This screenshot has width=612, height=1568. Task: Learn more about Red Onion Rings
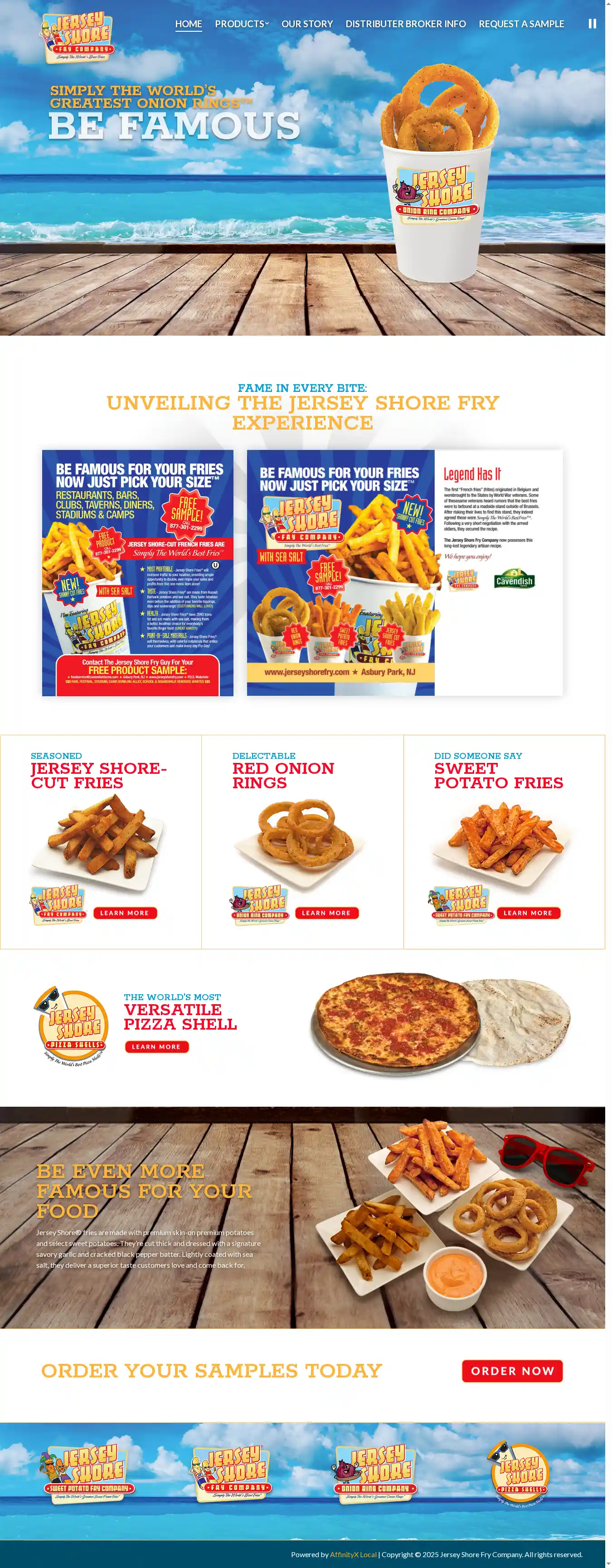click(x=326, y=913)
